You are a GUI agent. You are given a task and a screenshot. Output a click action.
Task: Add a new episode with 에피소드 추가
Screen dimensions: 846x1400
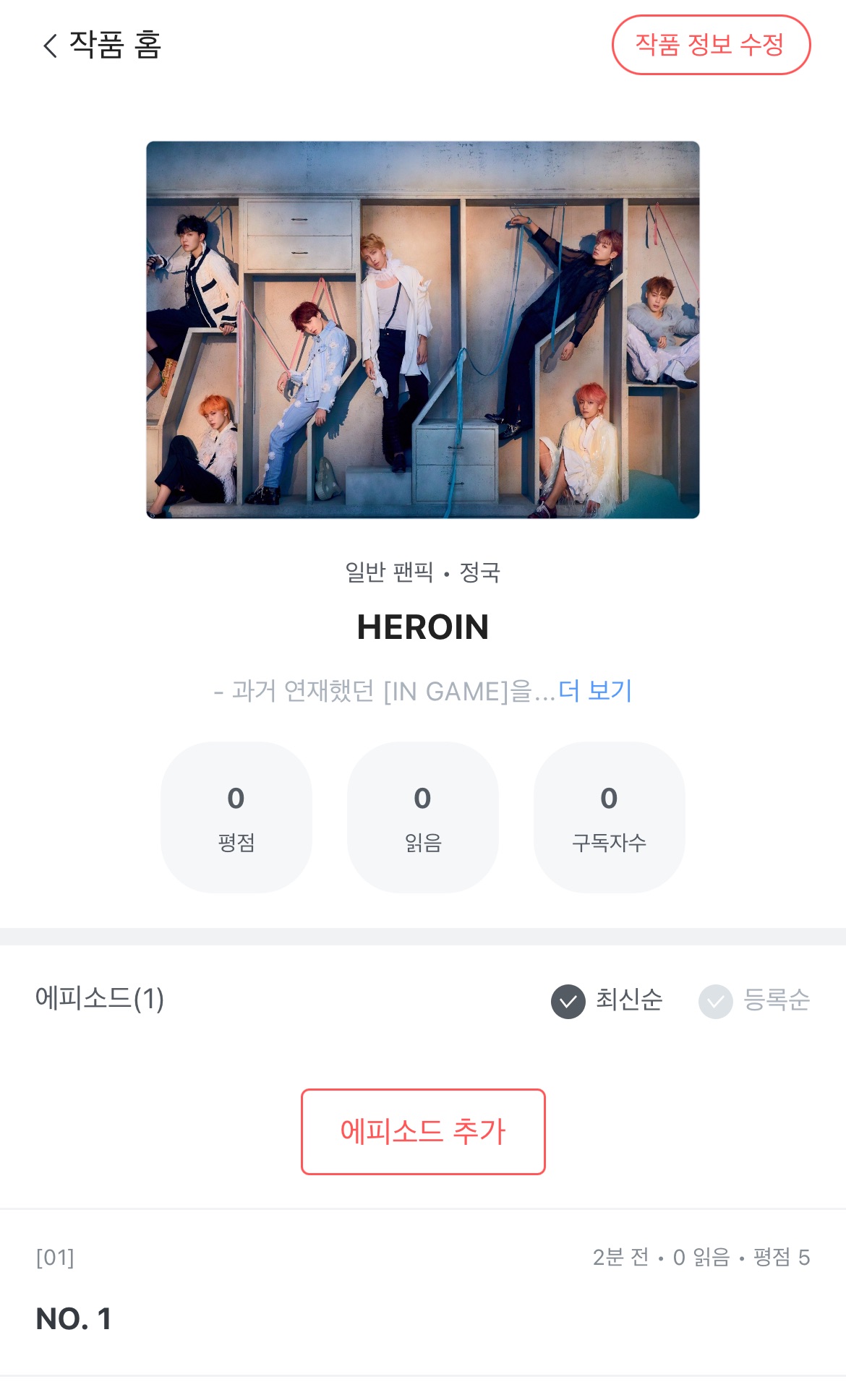pos(423,1132)
